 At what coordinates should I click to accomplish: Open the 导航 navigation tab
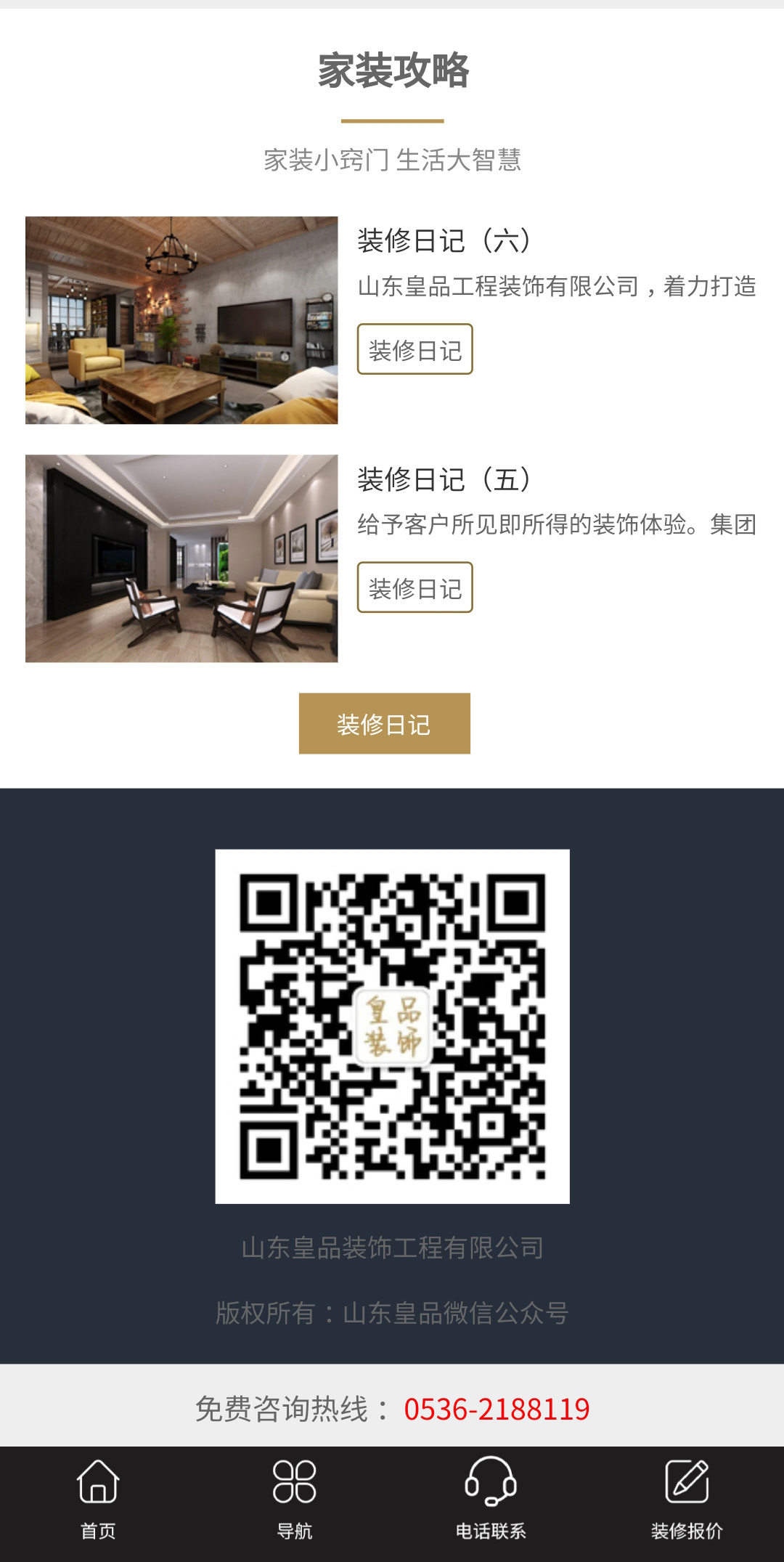click(x=294, y=1499)
